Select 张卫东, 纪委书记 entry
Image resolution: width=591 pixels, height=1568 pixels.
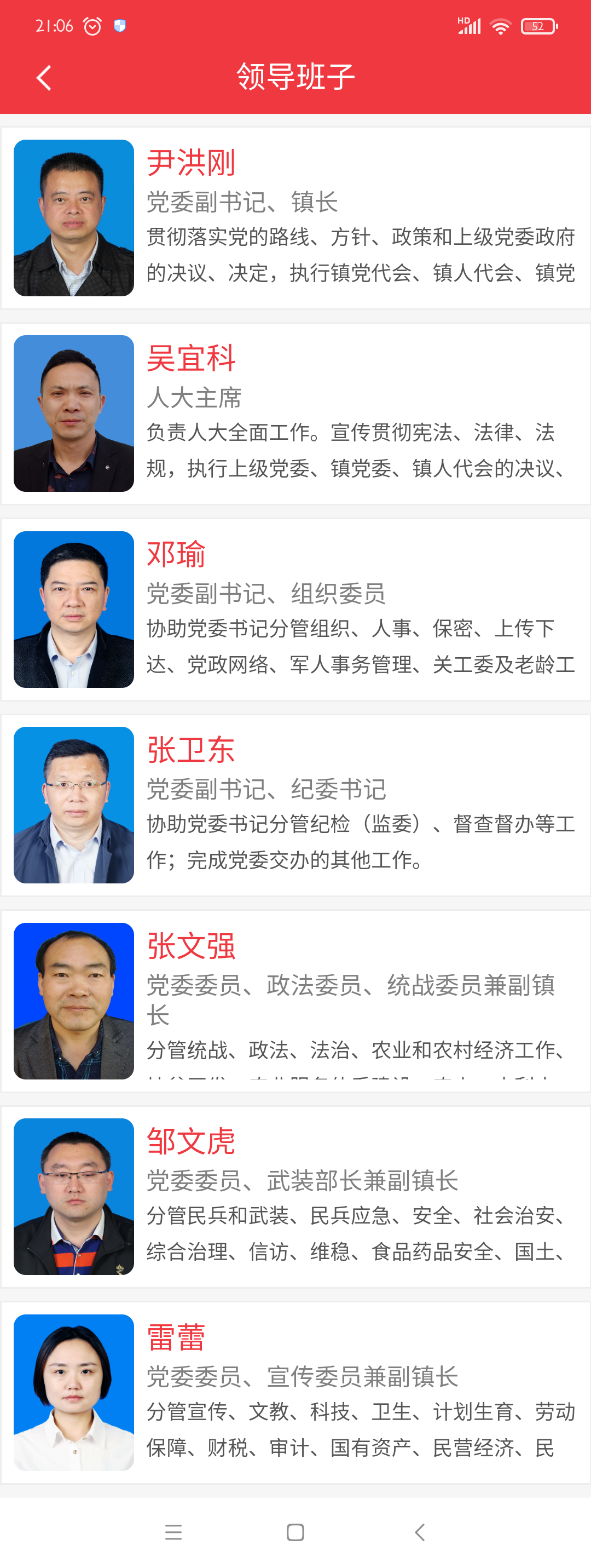coord(296,805)
